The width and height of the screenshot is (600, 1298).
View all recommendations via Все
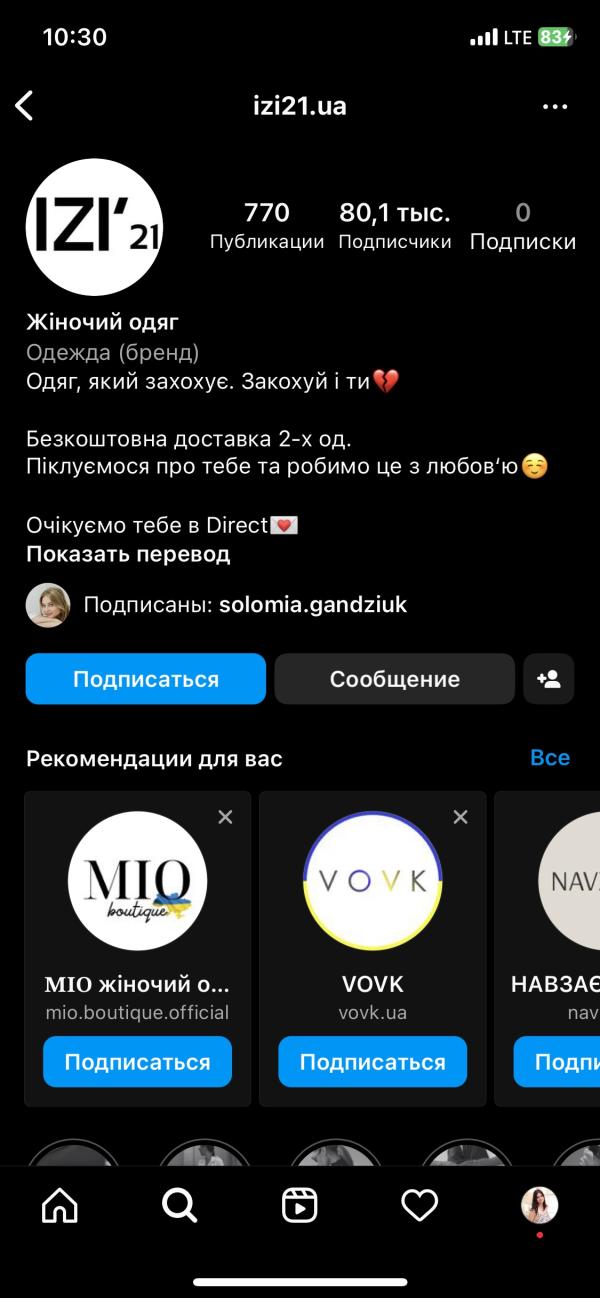click(549, 758)
